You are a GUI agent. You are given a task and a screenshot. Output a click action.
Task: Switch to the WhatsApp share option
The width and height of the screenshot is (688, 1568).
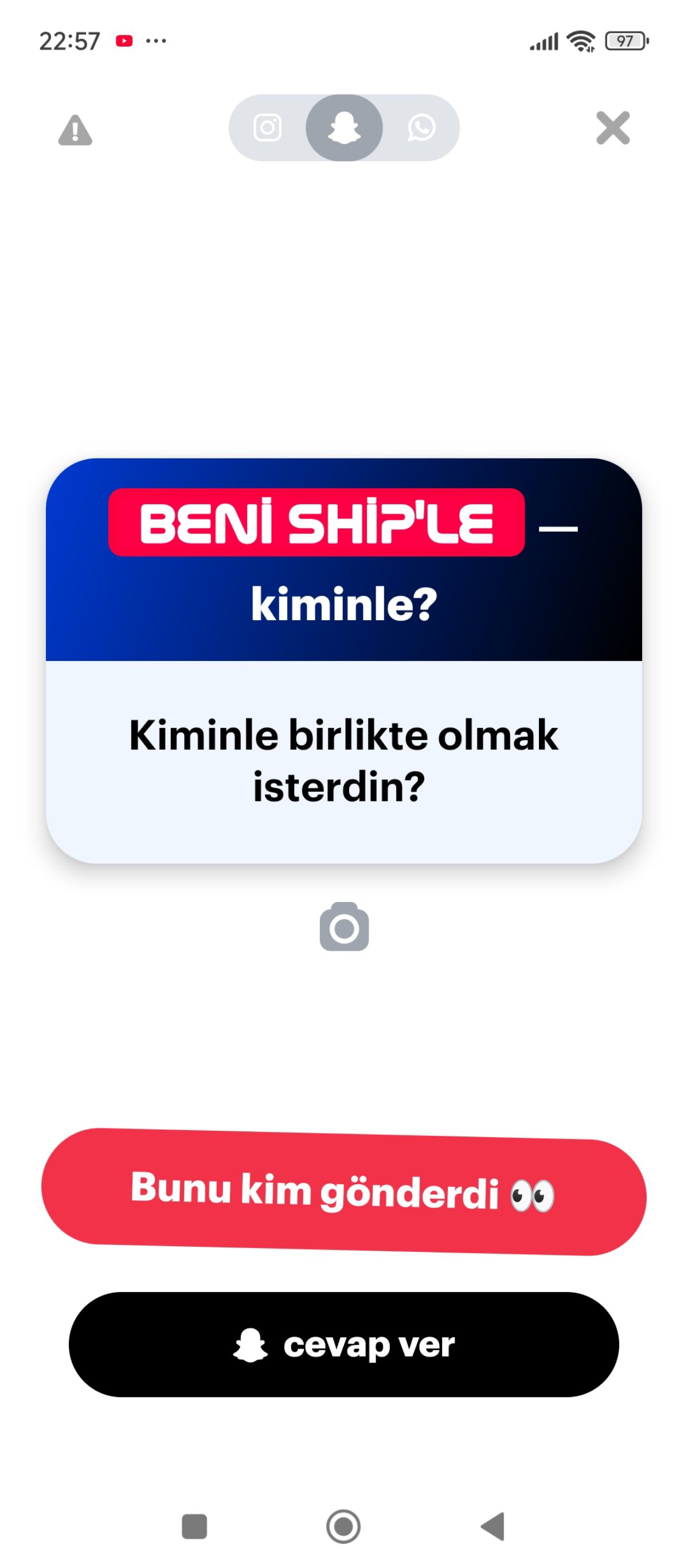[421, 128]
